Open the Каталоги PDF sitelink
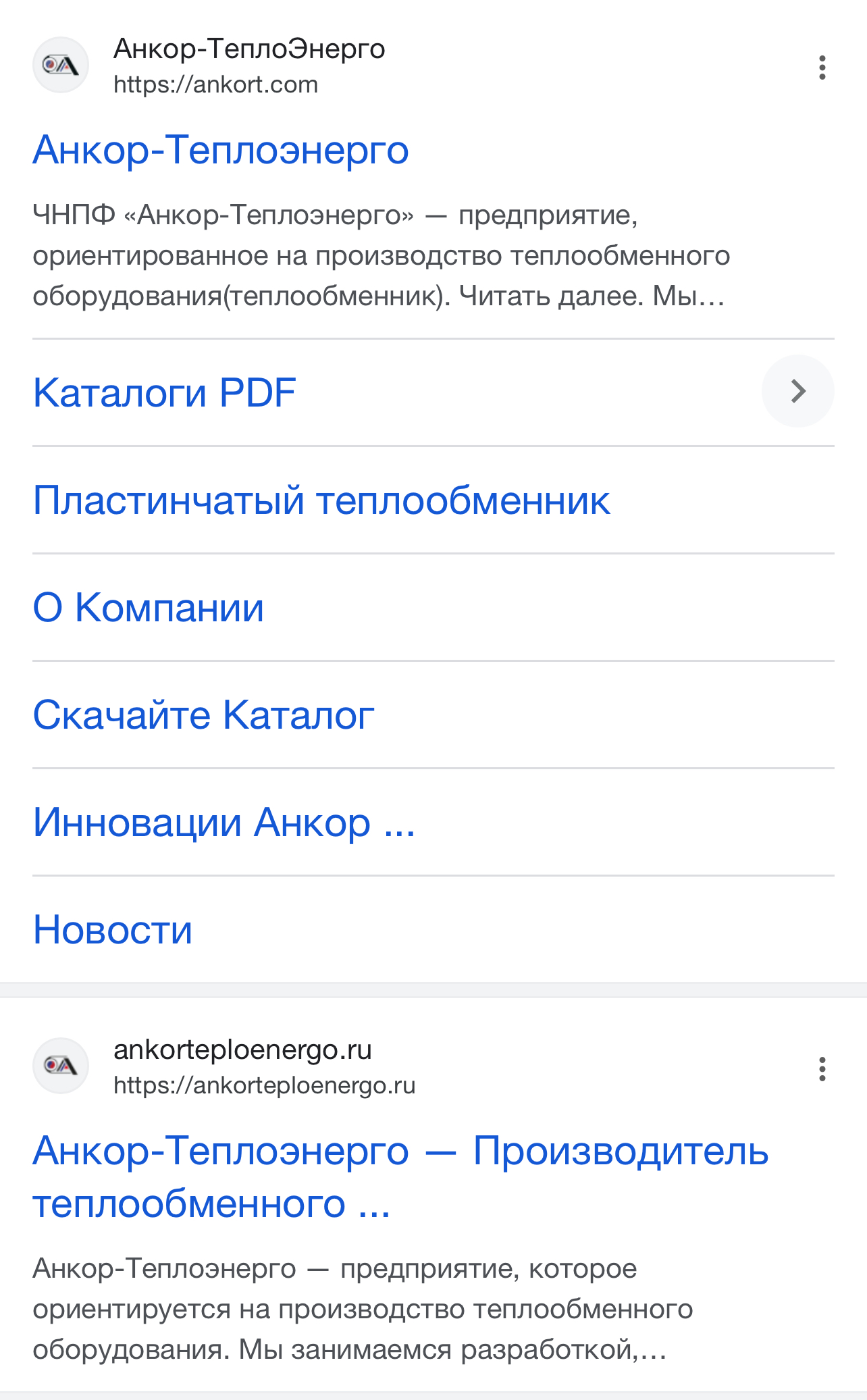Viewport: 867px width, 1400px height. [x=165, y=392]
